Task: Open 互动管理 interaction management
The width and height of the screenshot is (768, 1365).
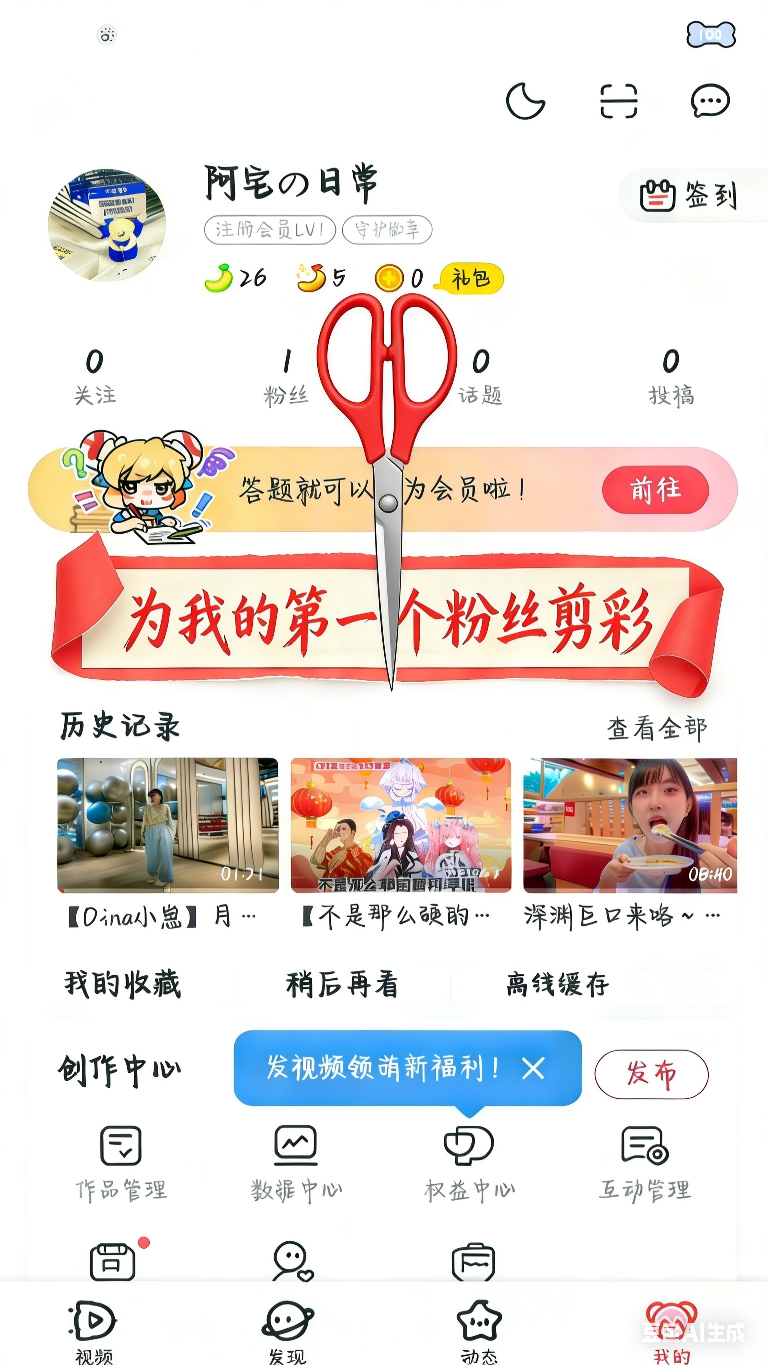Action: pyautogui.click(x=644, y=1160)
